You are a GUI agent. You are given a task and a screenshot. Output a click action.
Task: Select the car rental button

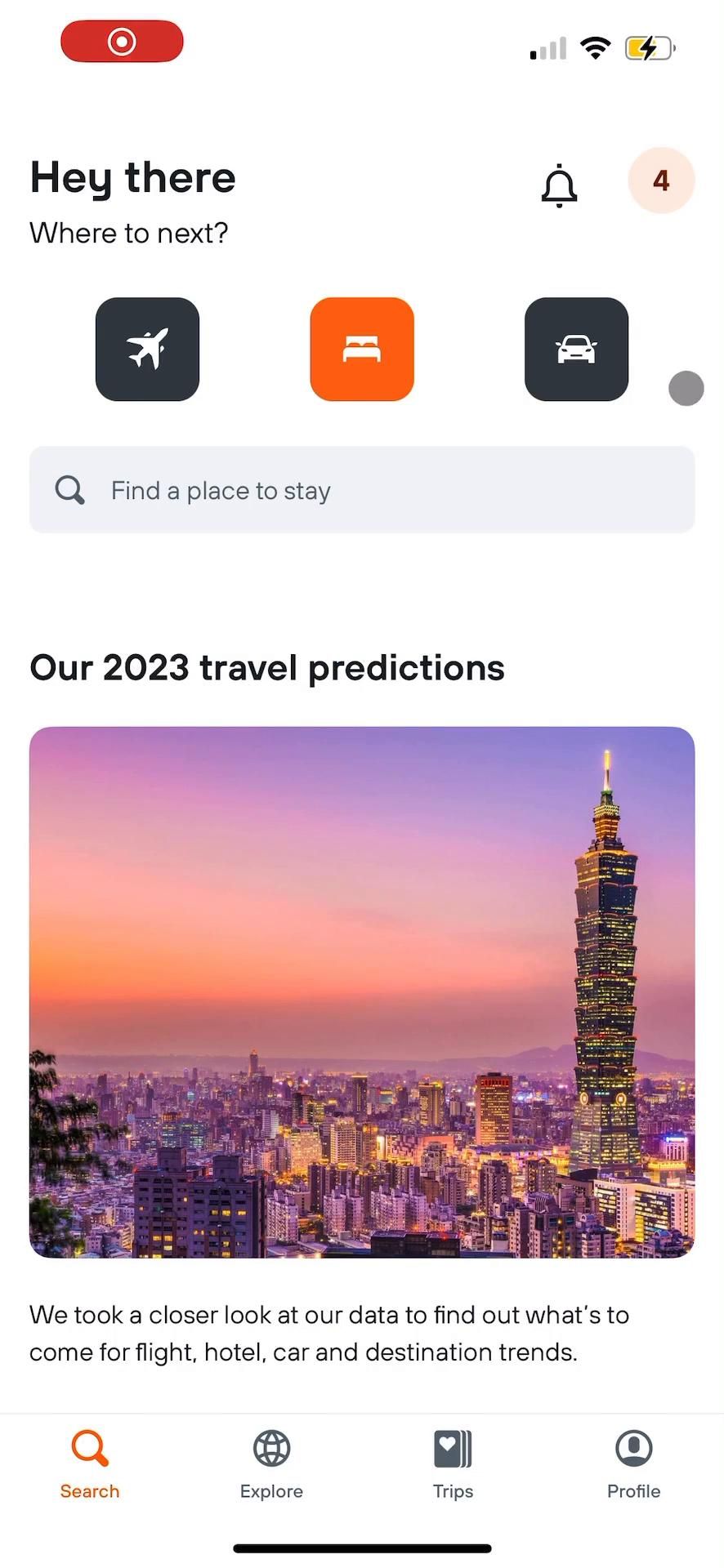tap(576, 350)
